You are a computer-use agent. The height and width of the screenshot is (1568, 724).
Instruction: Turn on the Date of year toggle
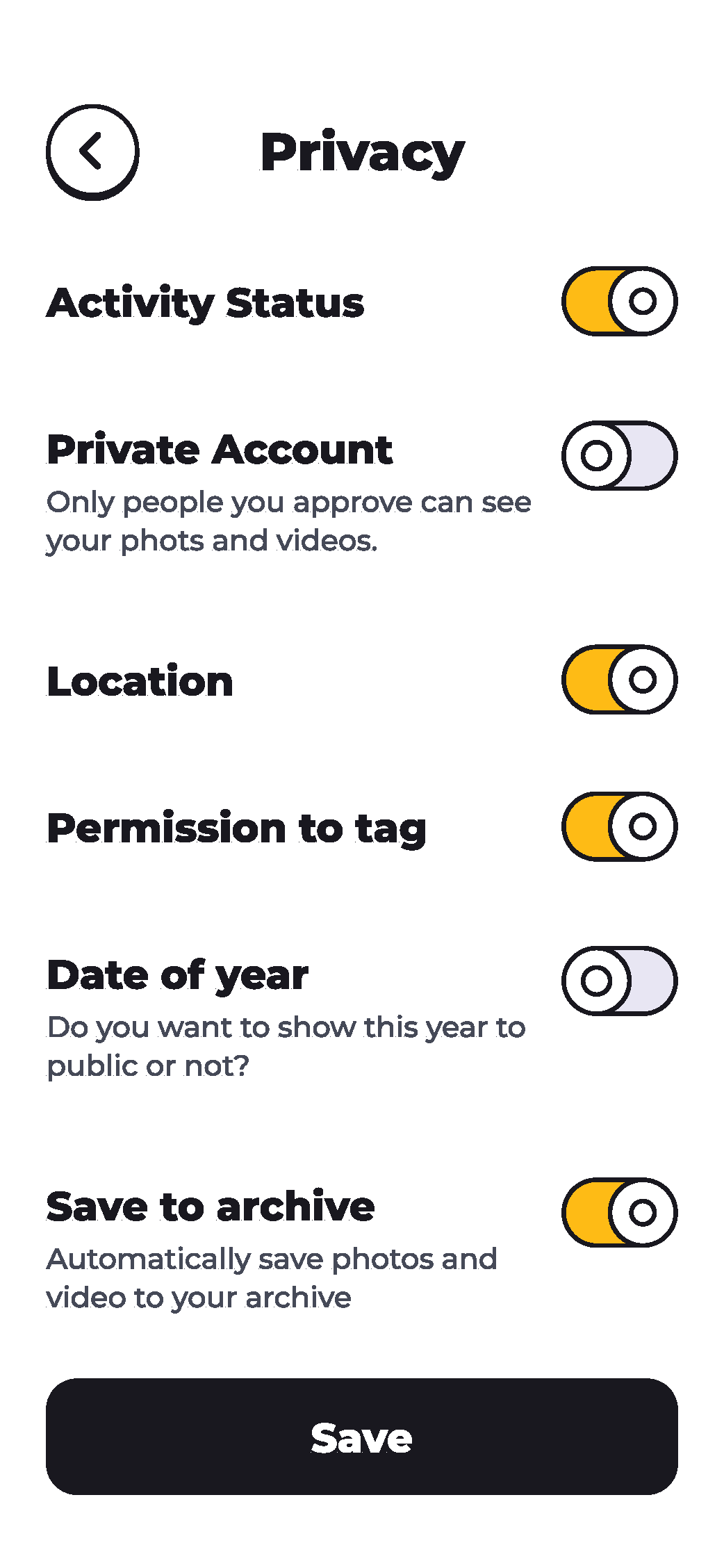coord(619,981)
